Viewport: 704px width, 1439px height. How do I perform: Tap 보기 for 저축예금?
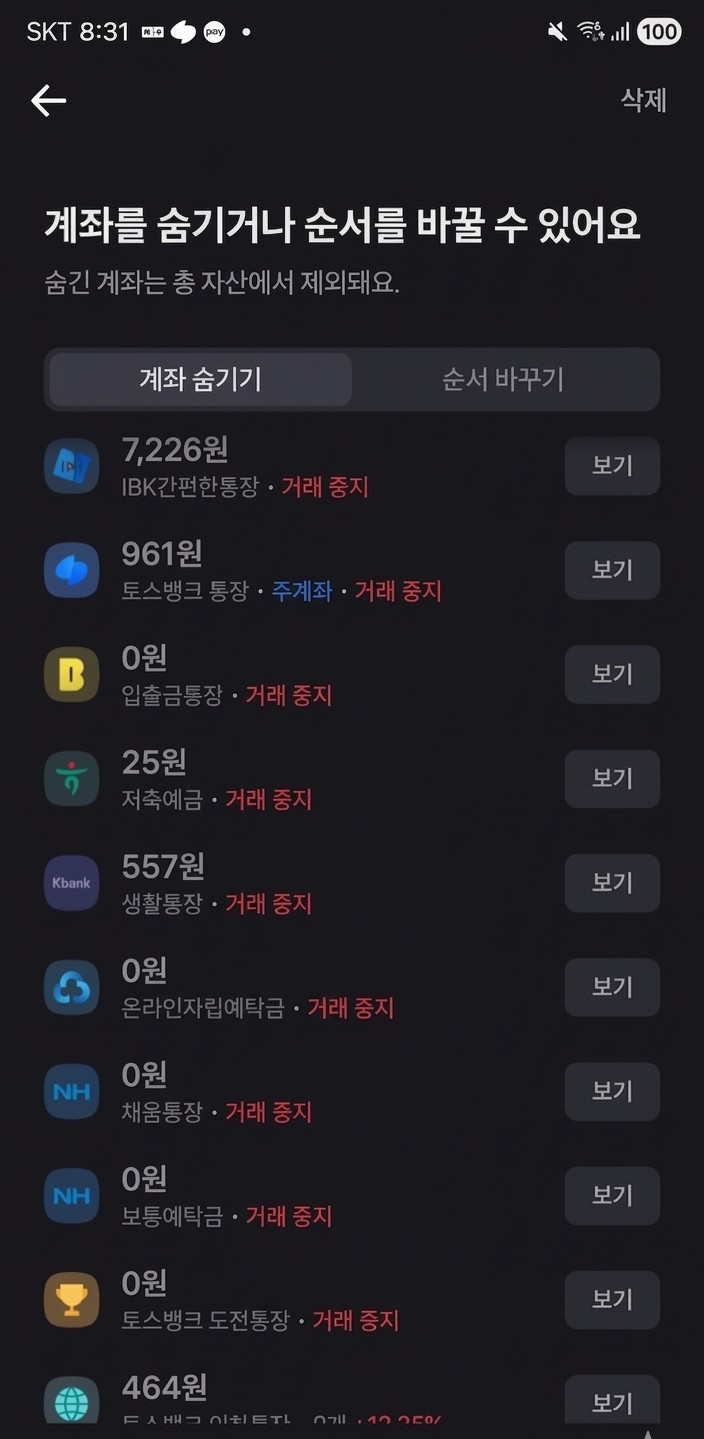click(x=611, y=778)
